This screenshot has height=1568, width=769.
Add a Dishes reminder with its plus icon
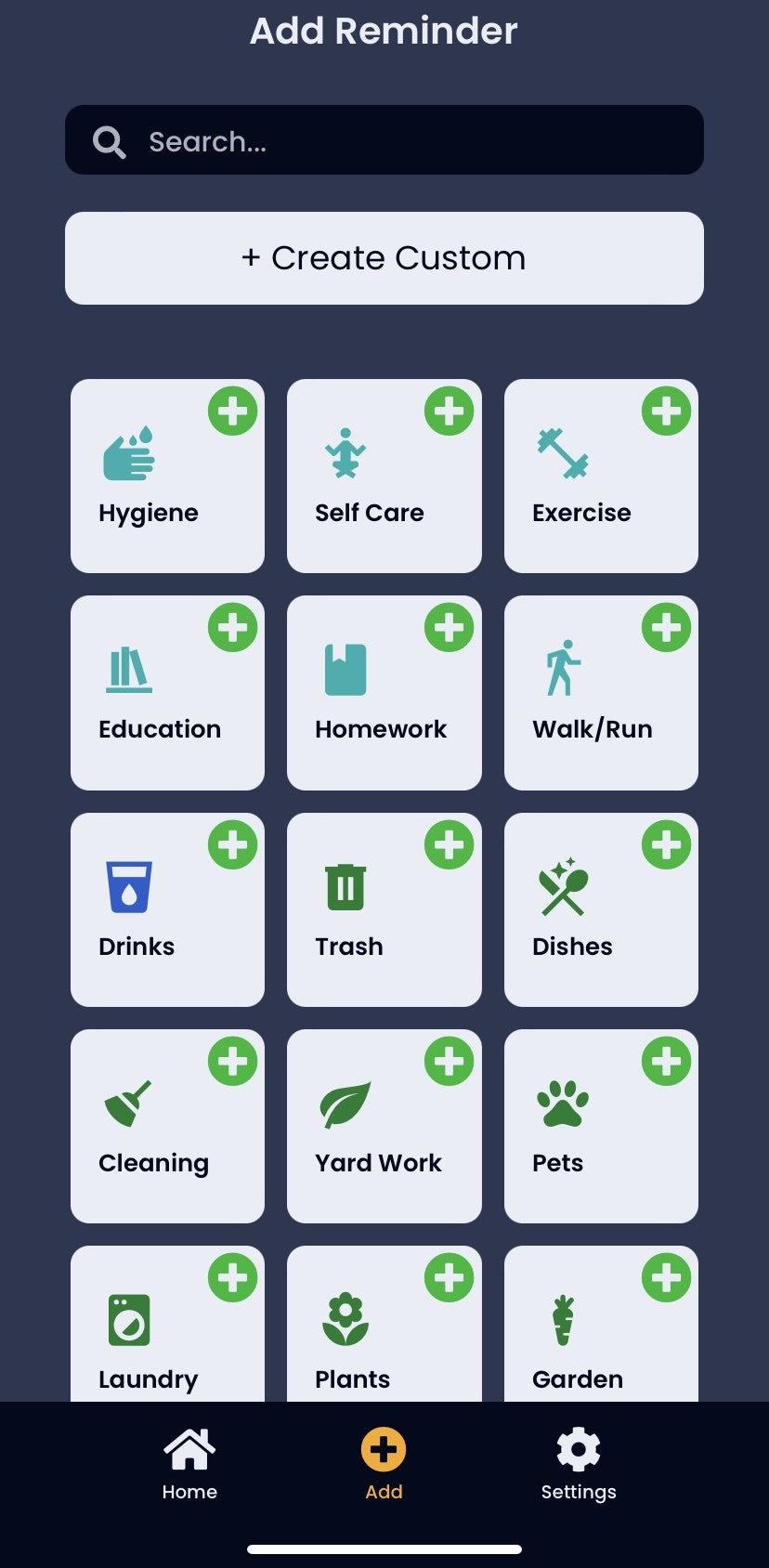(666, 845)
